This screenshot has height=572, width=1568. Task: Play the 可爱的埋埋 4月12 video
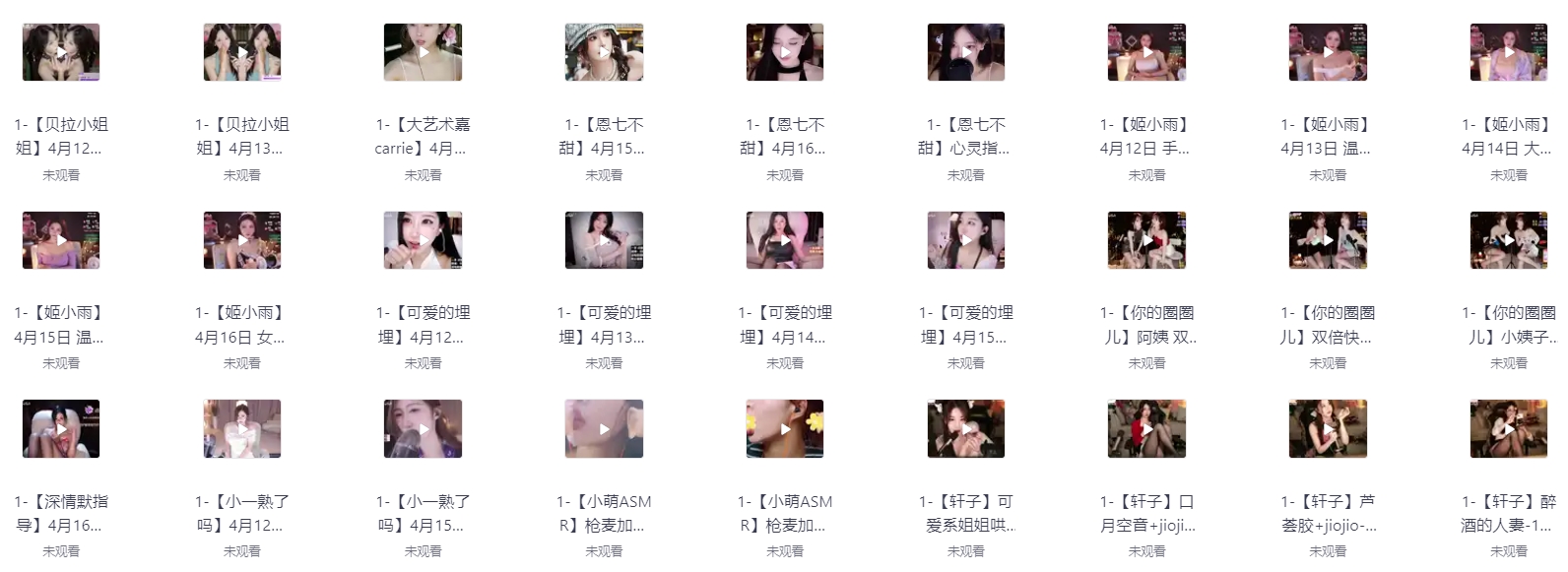pyautogui.click(x=423, y=240)
